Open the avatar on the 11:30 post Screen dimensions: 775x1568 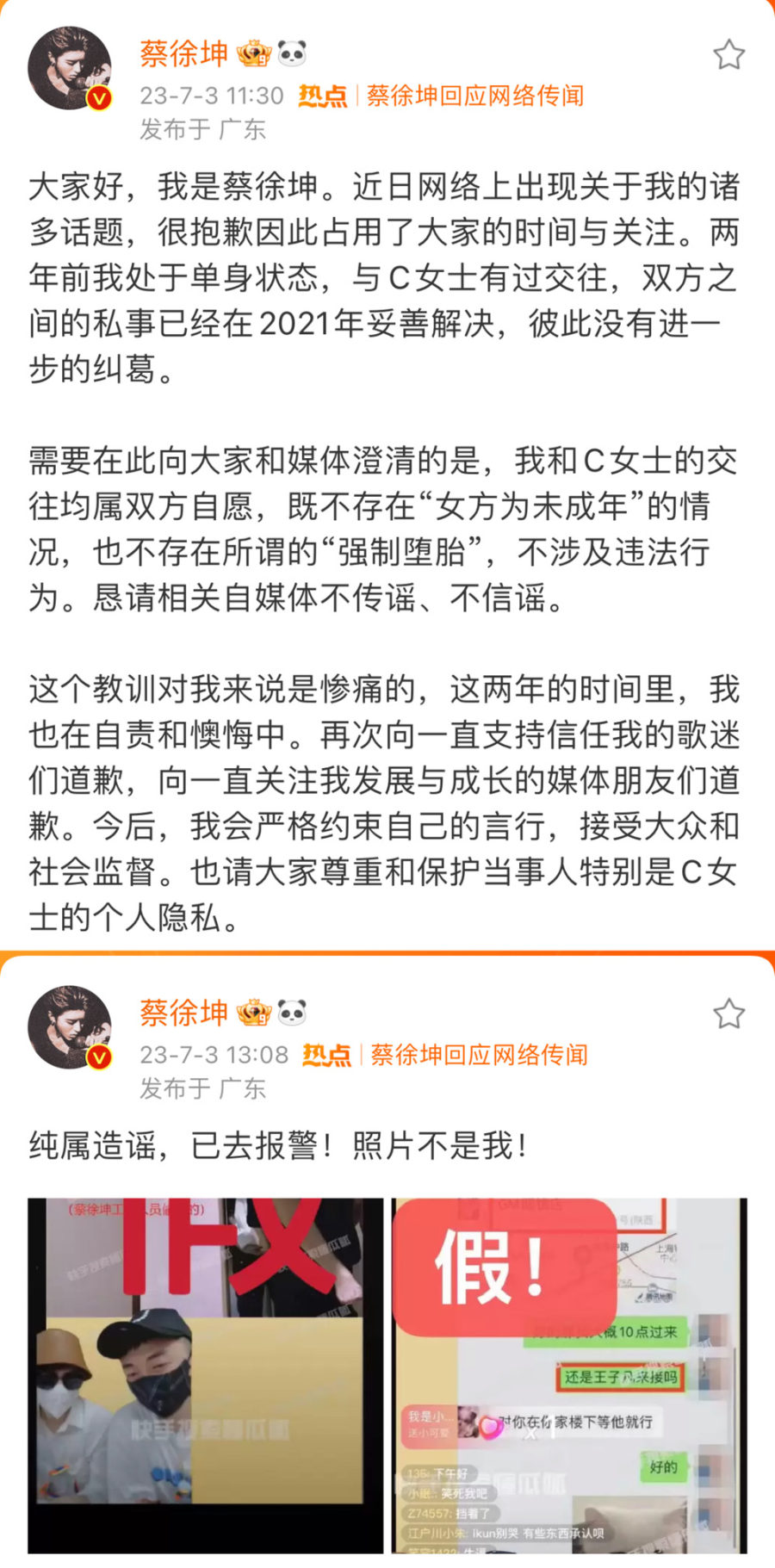tap(70, 69)
